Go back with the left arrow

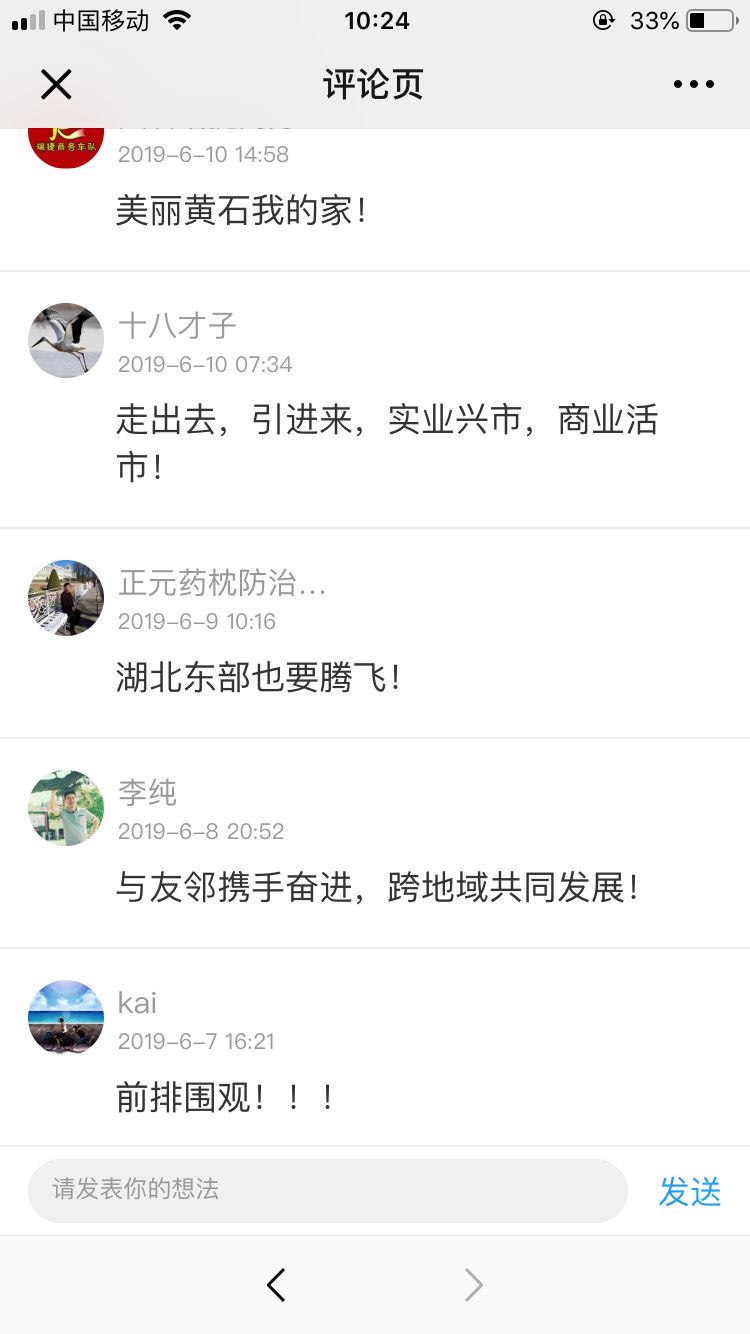pos(277,1285)
